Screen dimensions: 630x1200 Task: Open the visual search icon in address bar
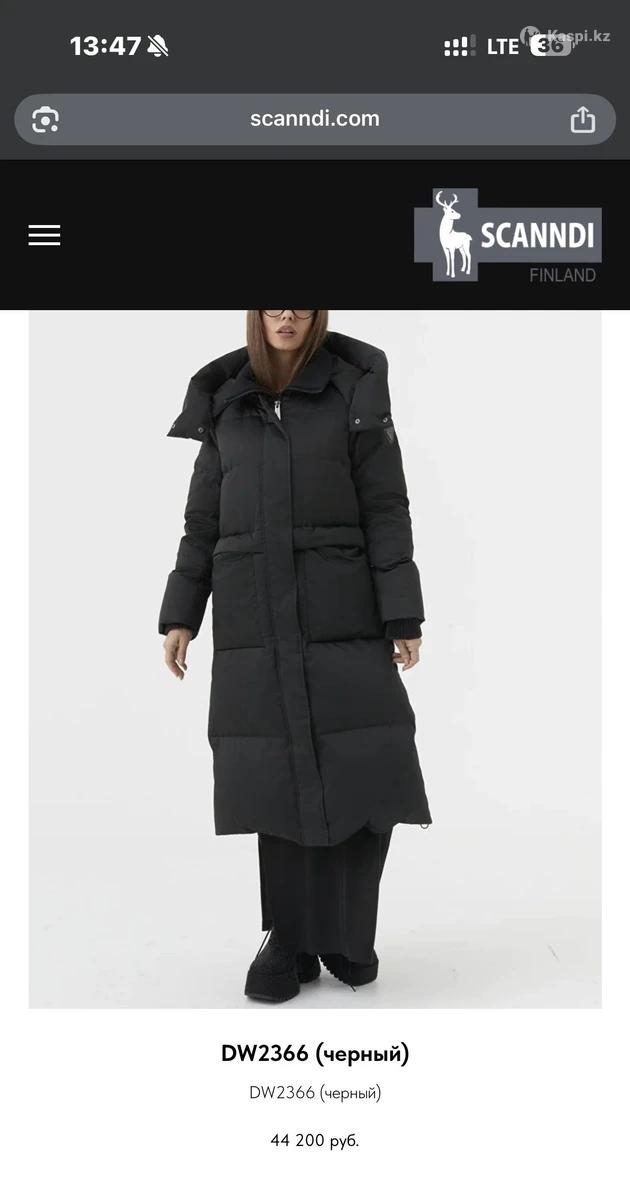(x=45, y=120)
